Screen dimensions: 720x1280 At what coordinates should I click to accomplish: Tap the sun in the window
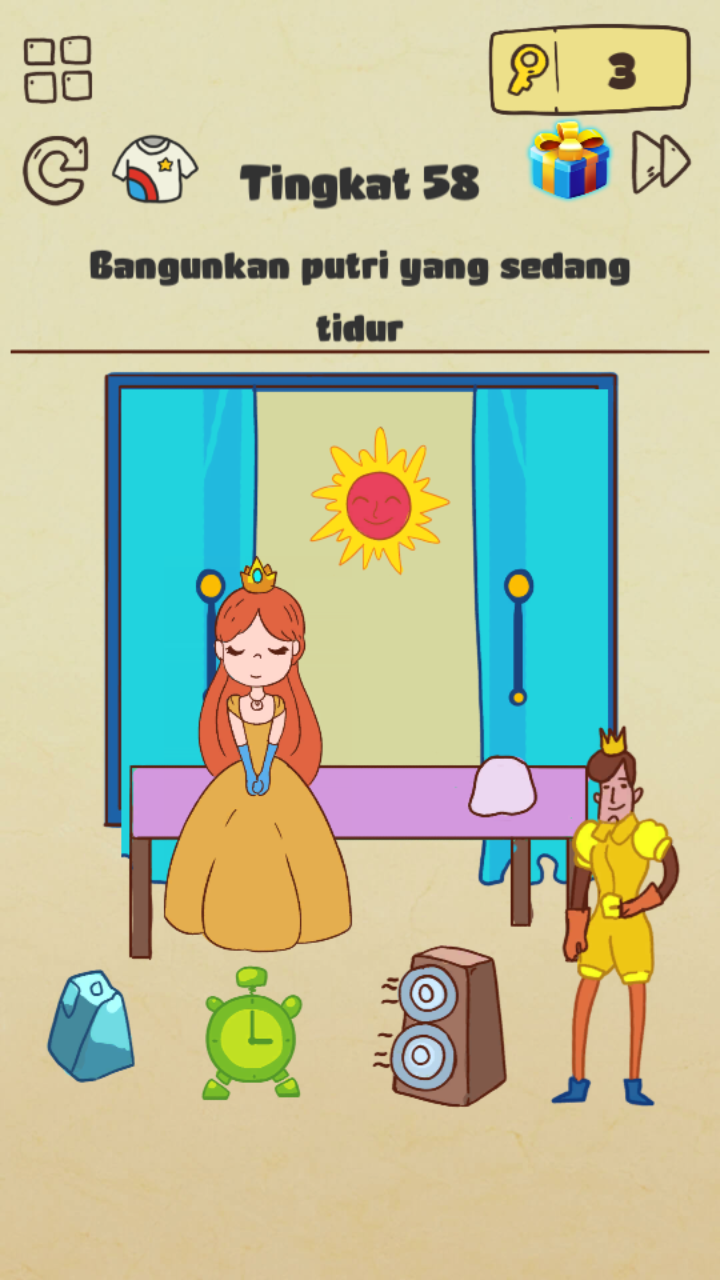point(379,502)
